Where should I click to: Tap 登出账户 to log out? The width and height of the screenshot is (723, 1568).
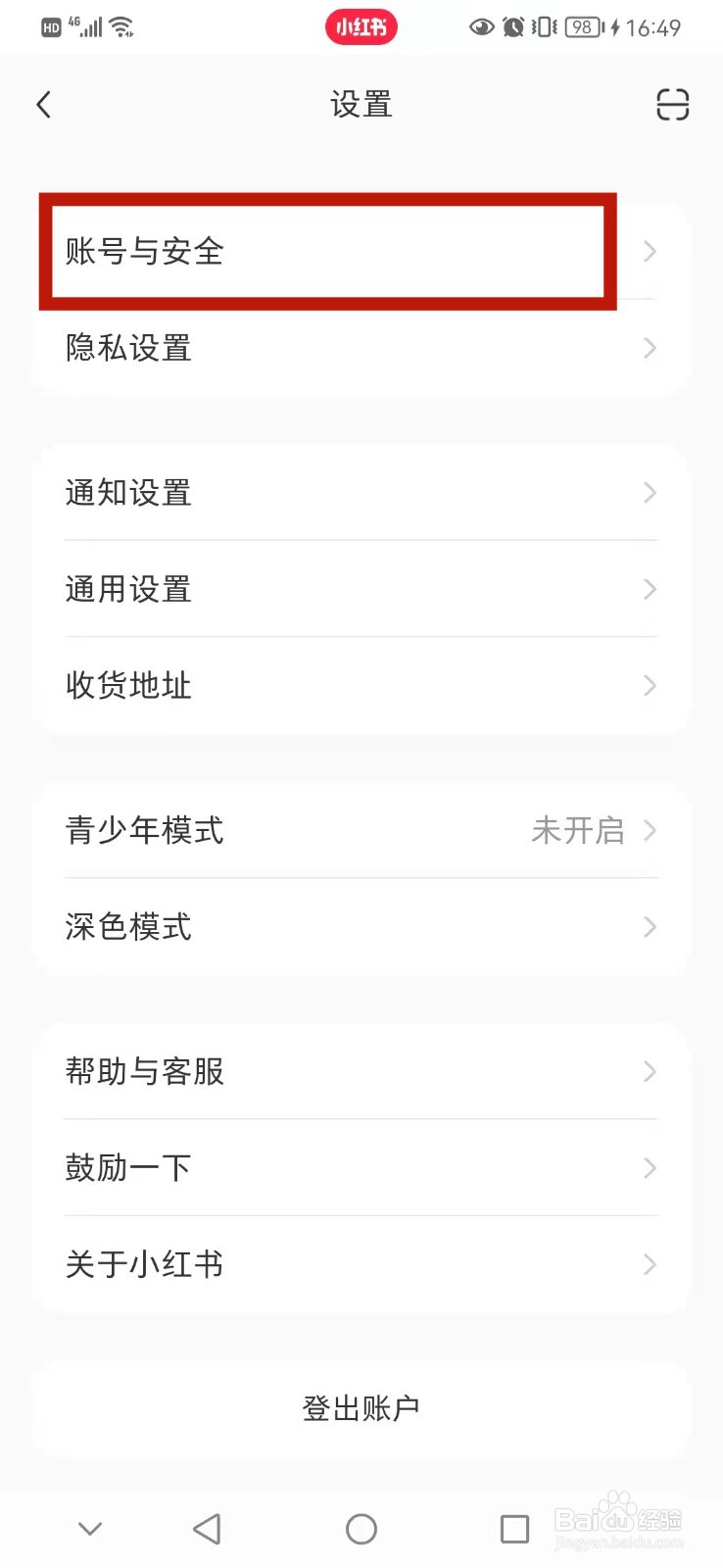[x=361, y=1407]
